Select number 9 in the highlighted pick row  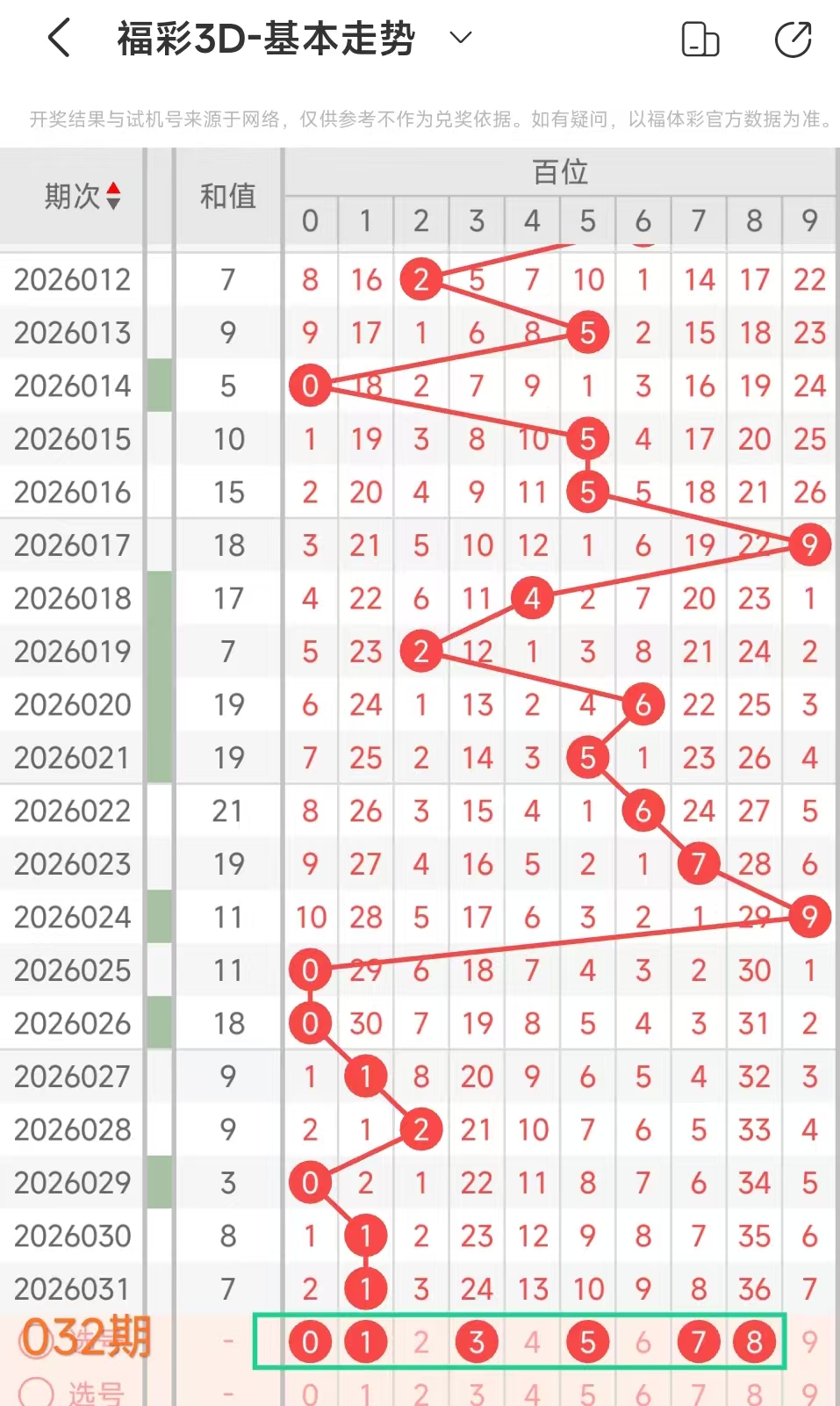pyautogui.click(x=809, y=1342)
